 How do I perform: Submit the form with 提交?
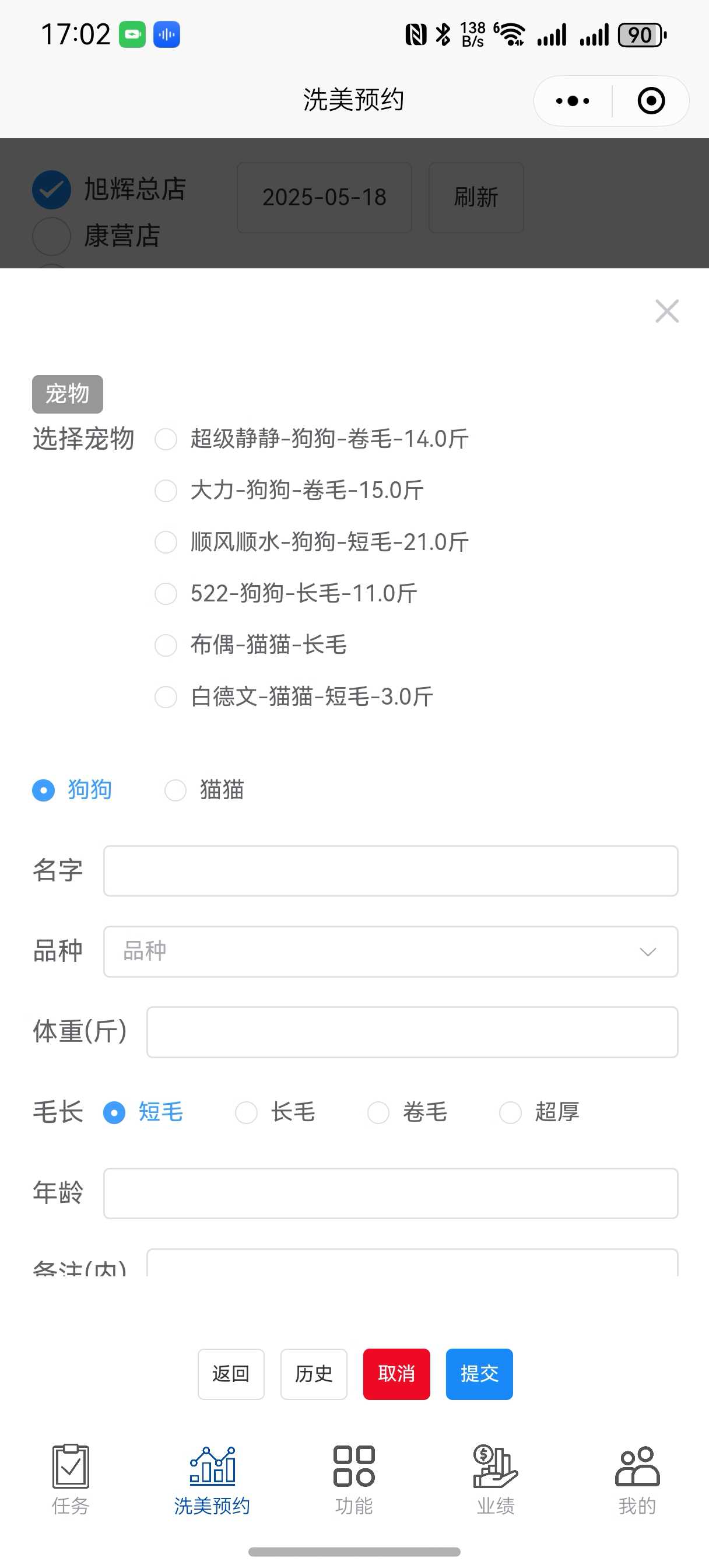pyautogui.click(x=479, y=1374)
